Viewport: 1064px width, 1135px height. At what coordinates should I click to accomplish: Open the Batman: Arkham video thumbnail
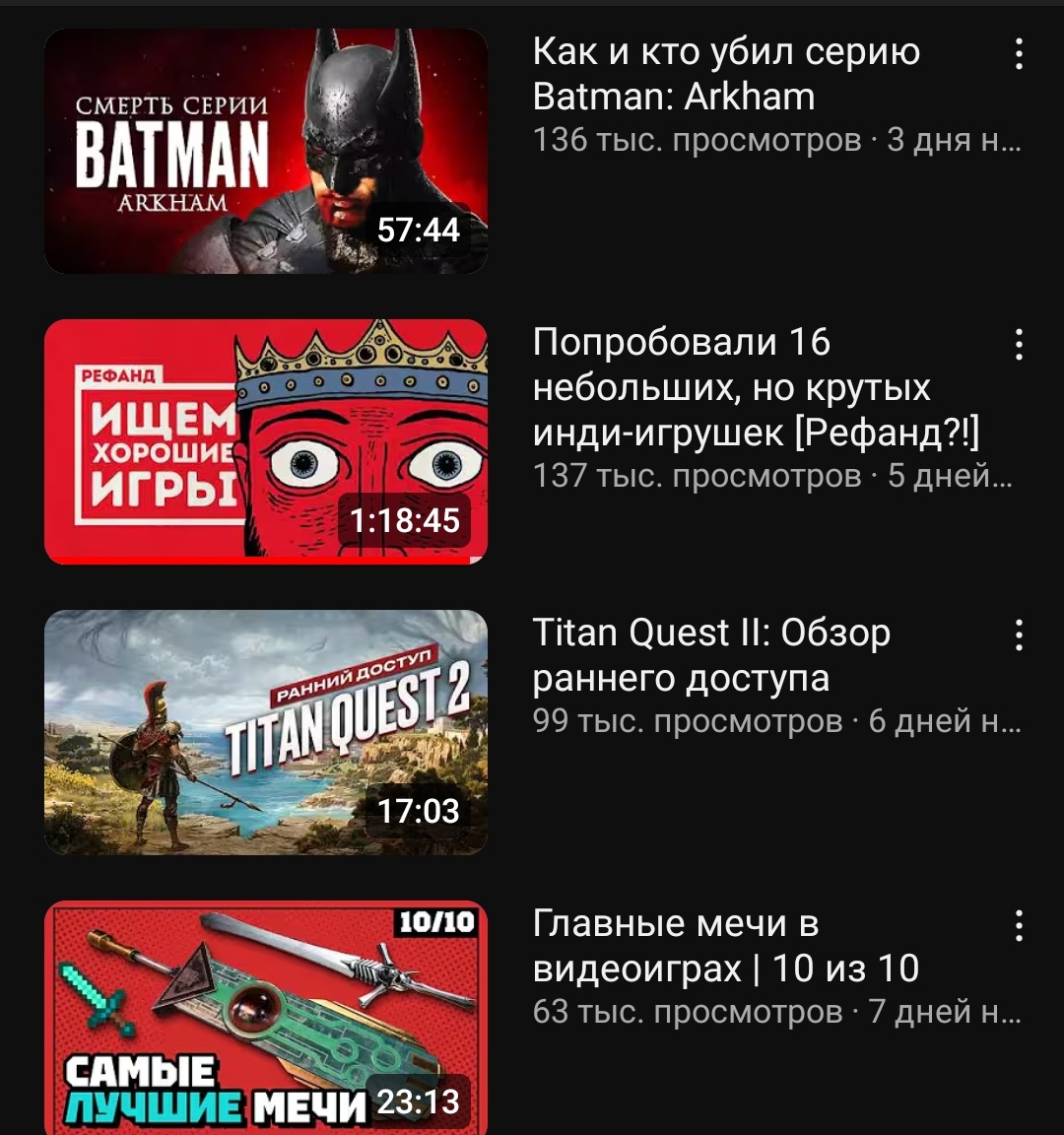click(x=266, y=151)
